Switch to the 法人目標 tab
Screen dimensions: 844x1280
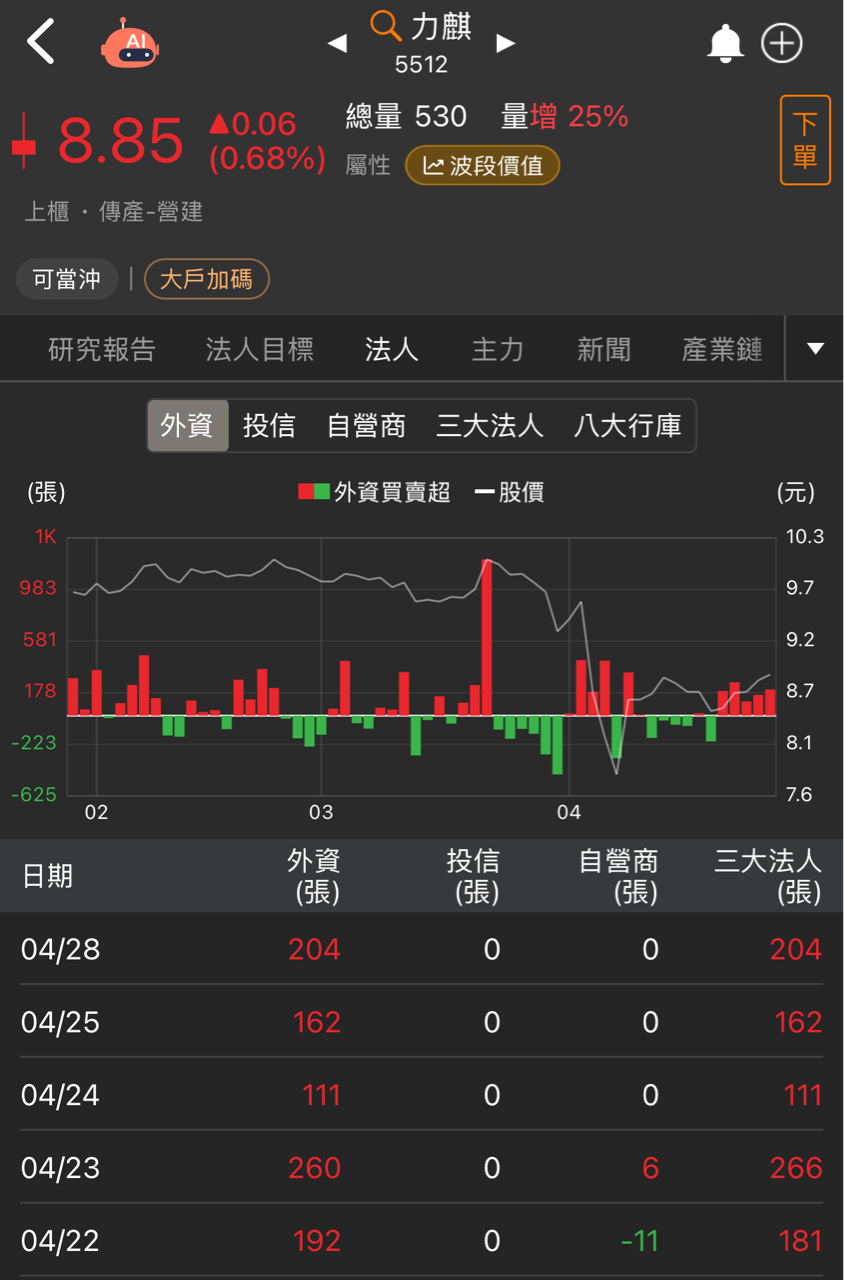point(259,349)
